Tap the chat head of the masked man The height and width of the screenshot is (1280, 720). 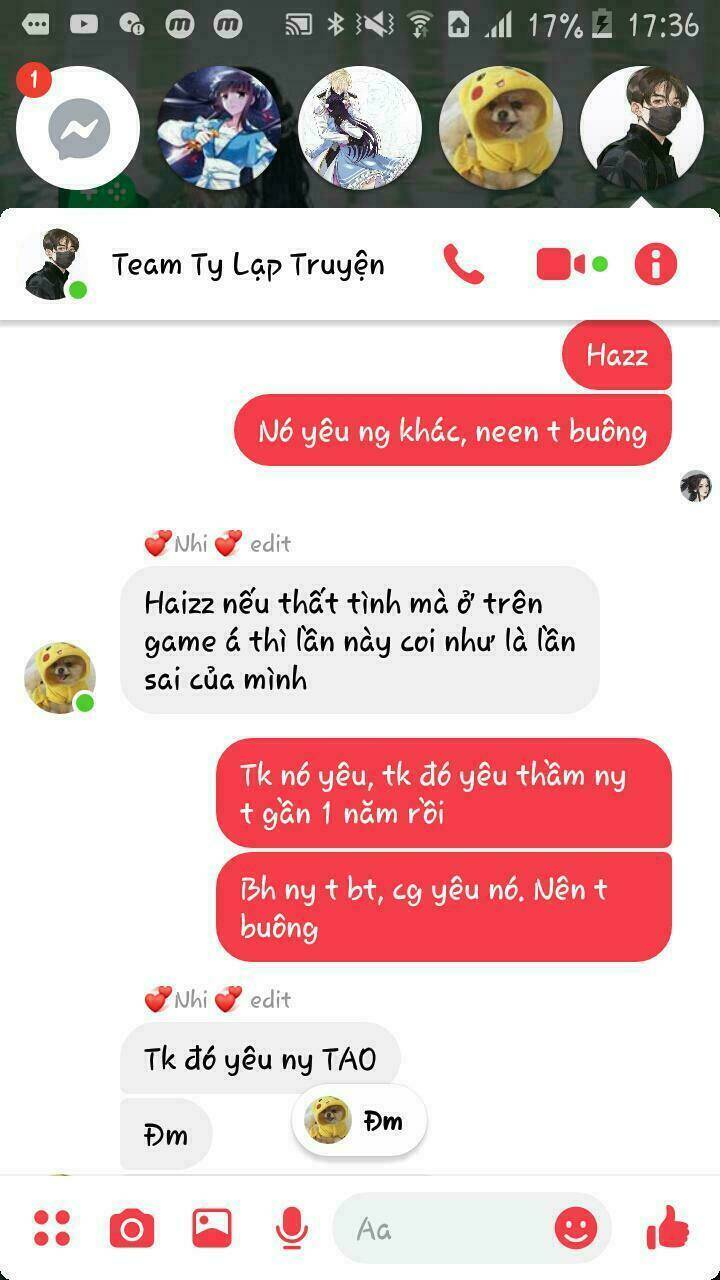(642, 127)
